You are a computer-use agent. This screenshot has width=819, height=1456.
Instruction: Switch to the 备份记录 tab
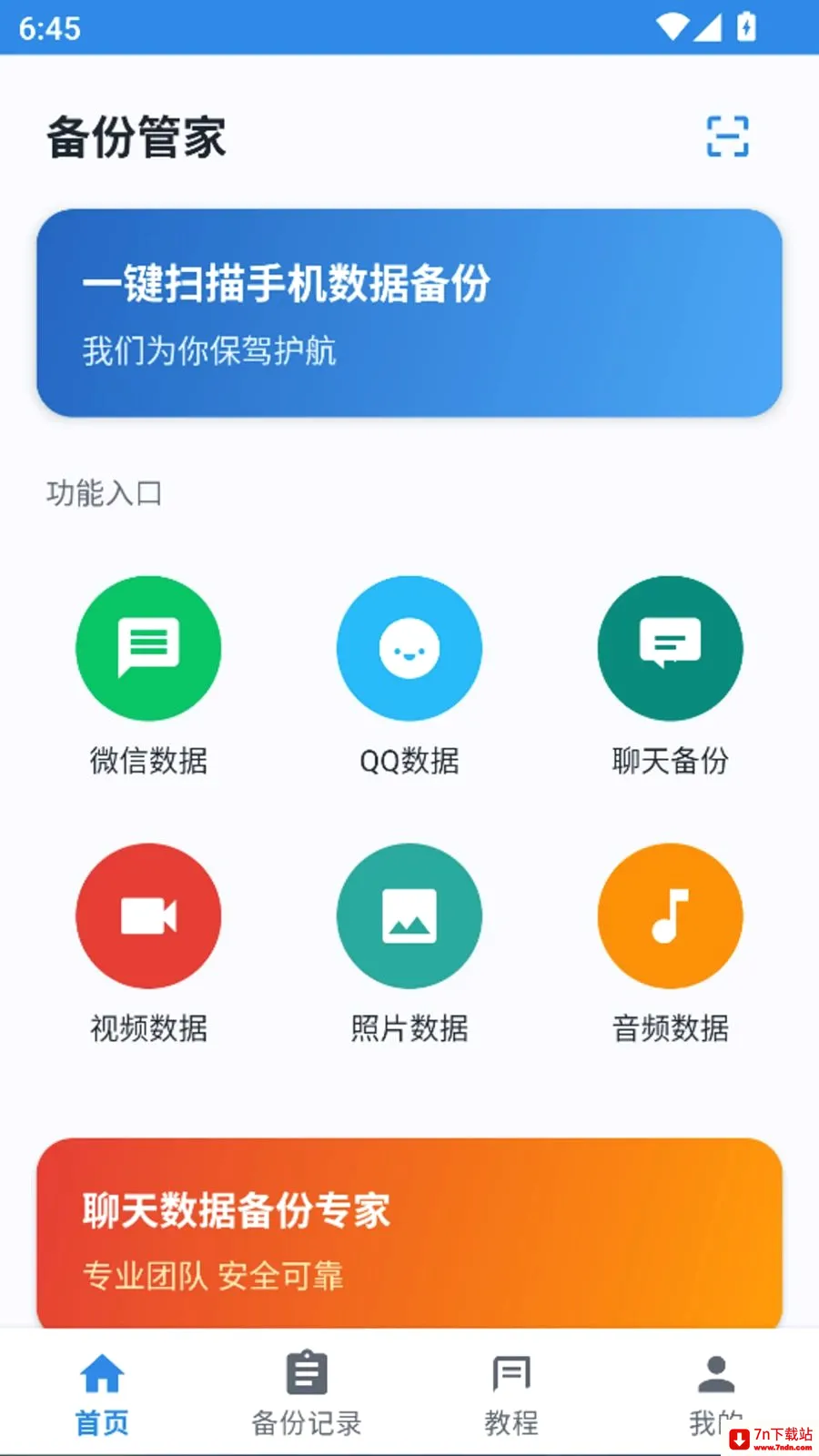click(307, 1394)
